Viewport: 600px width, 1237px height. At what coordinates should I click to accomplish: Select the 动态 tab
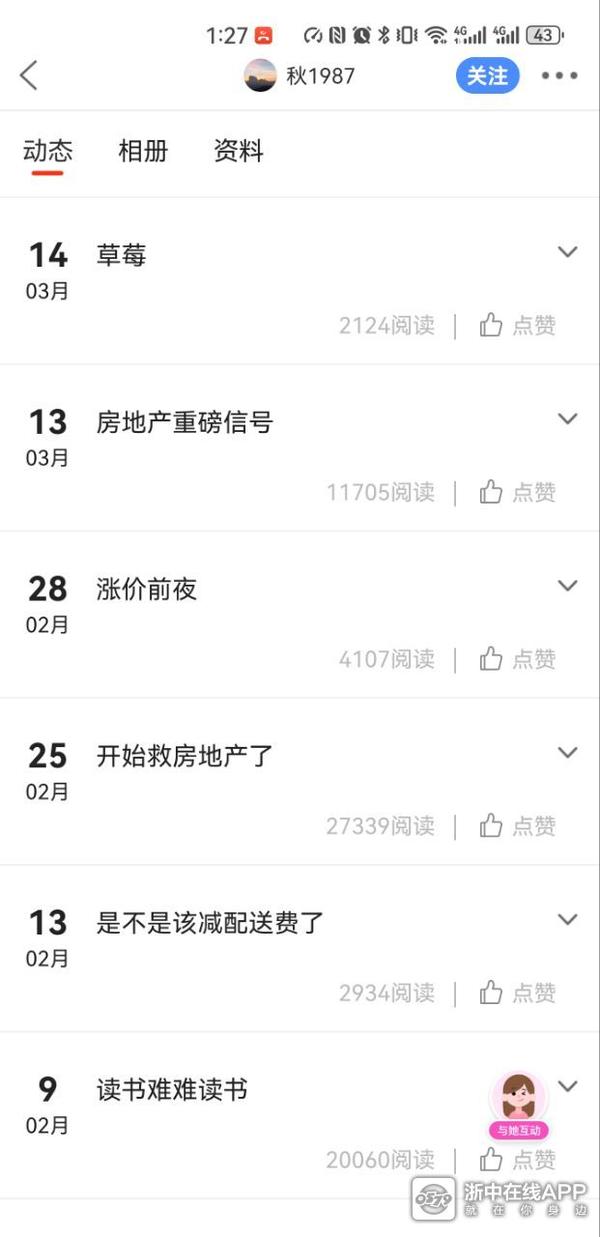(x=48, y=152)
